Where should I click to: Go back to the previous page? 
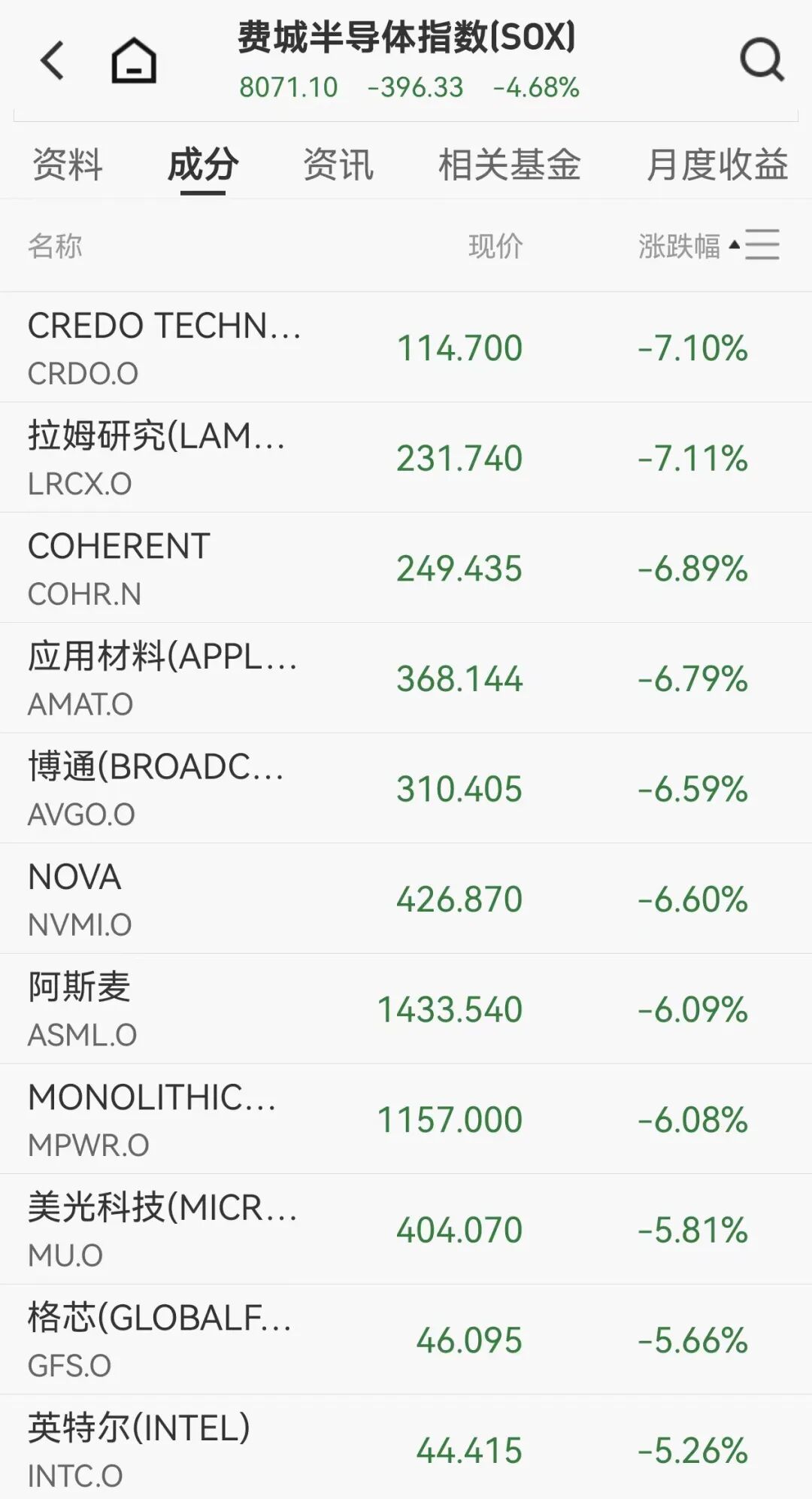53,60
